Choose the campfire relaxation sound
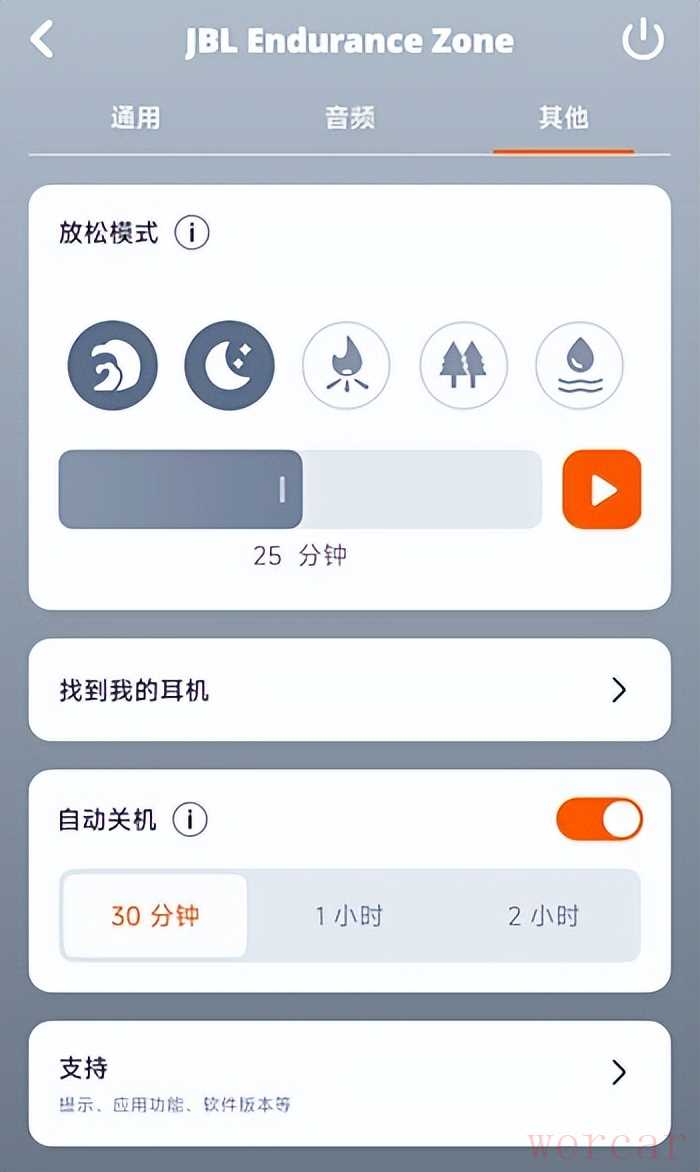Image resolution: width=700 pixels, height=1172 pixels. 346,365
